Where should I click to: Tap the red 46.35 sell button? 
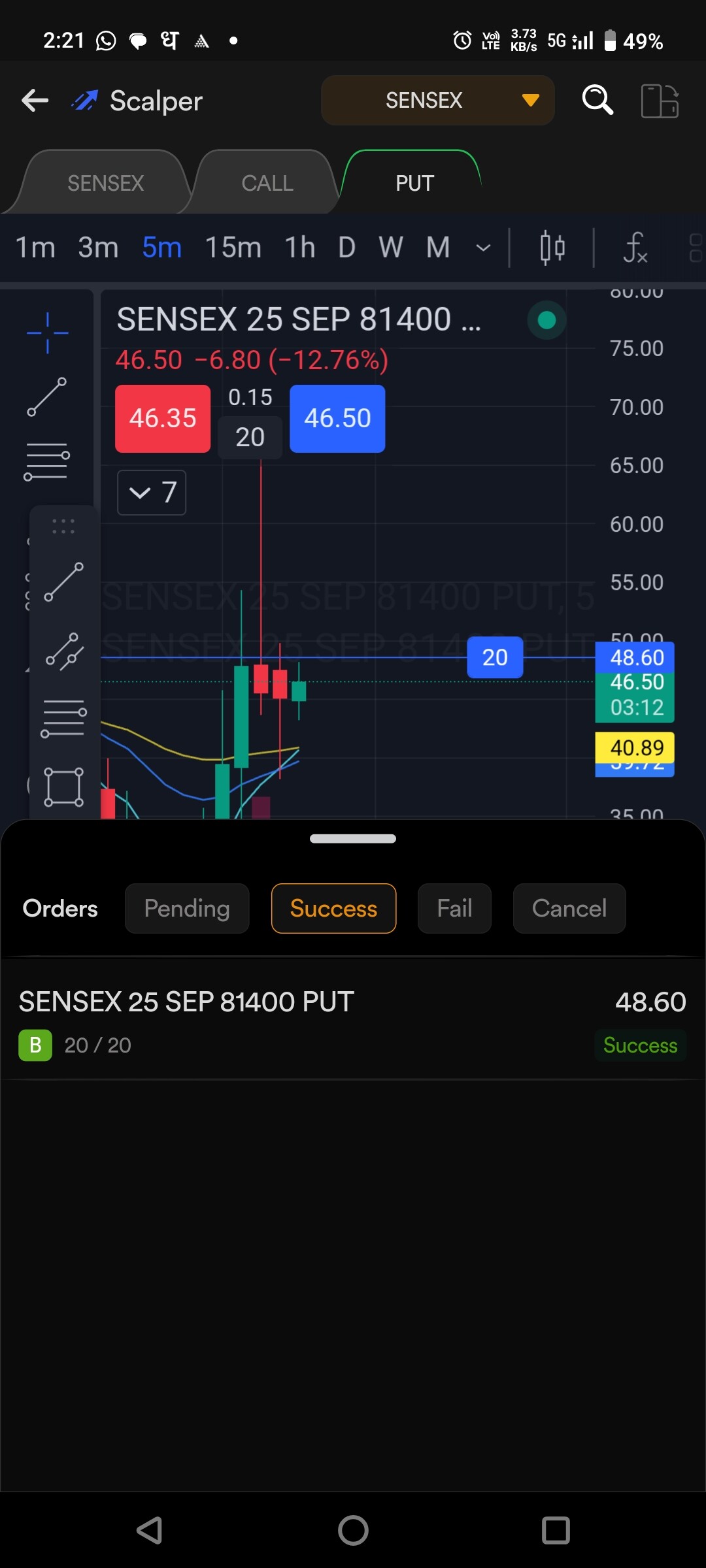[x=163, y=418]
